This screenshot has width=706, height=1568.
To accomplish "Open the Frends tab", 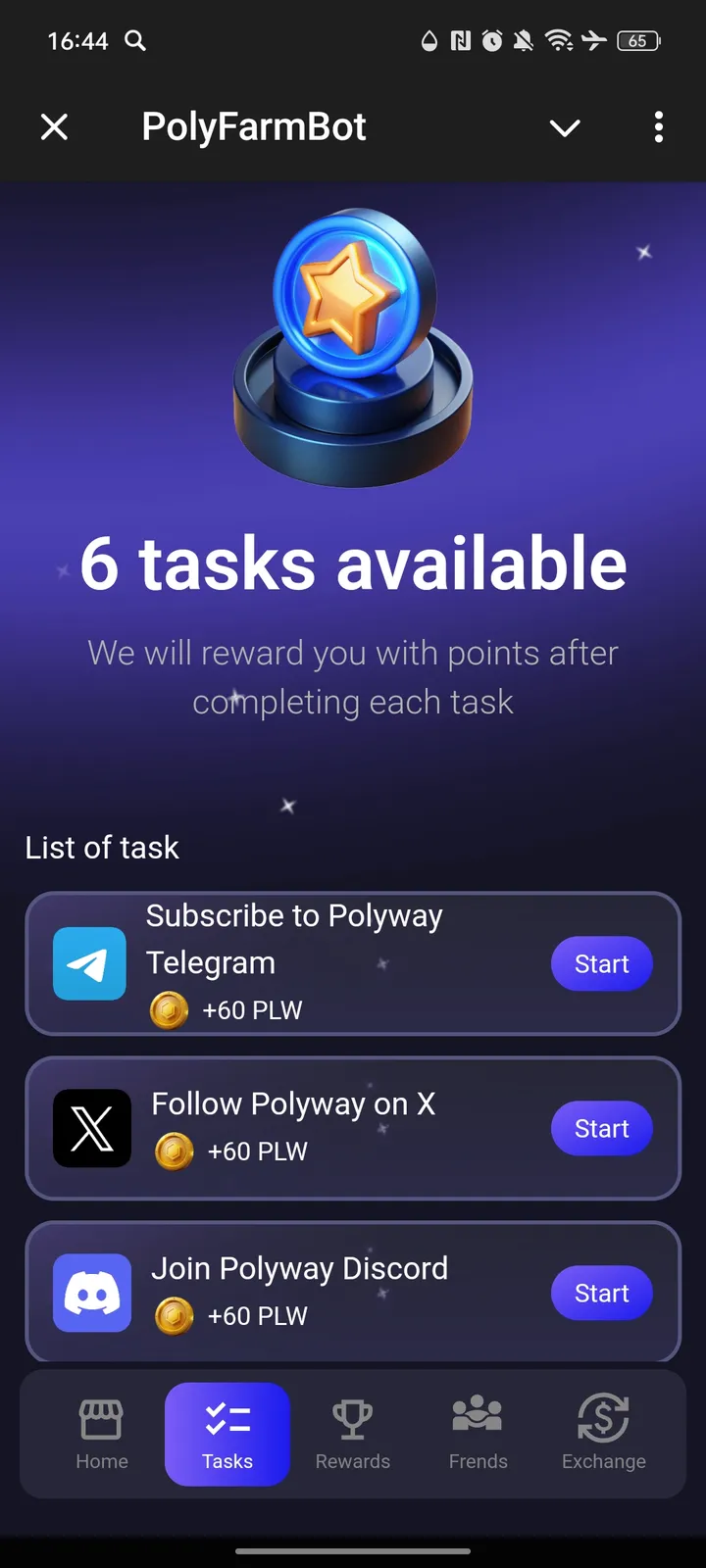I will [479, 1434].
